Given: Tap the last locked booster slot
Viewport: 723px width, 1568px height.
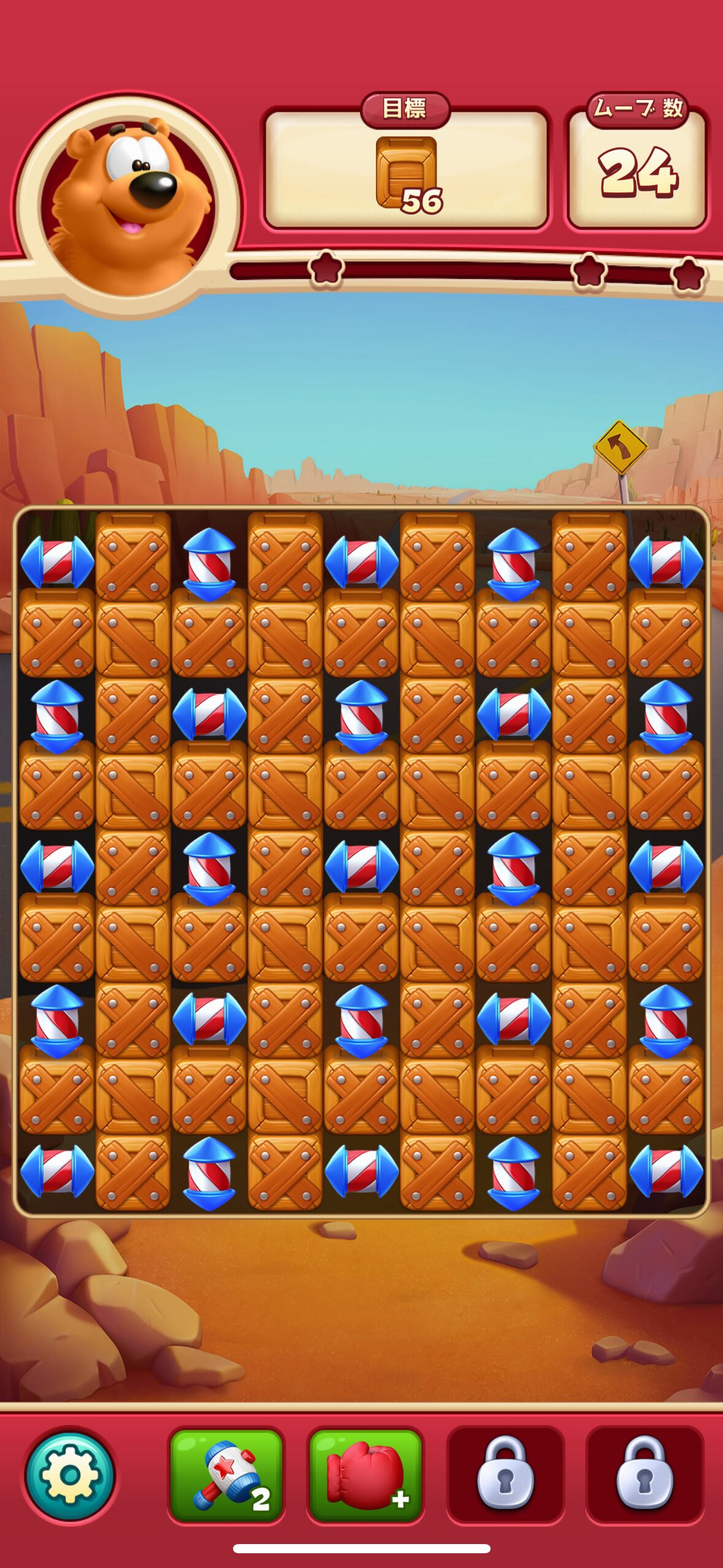Looking at the screenshot, I should coord(644,1475).
